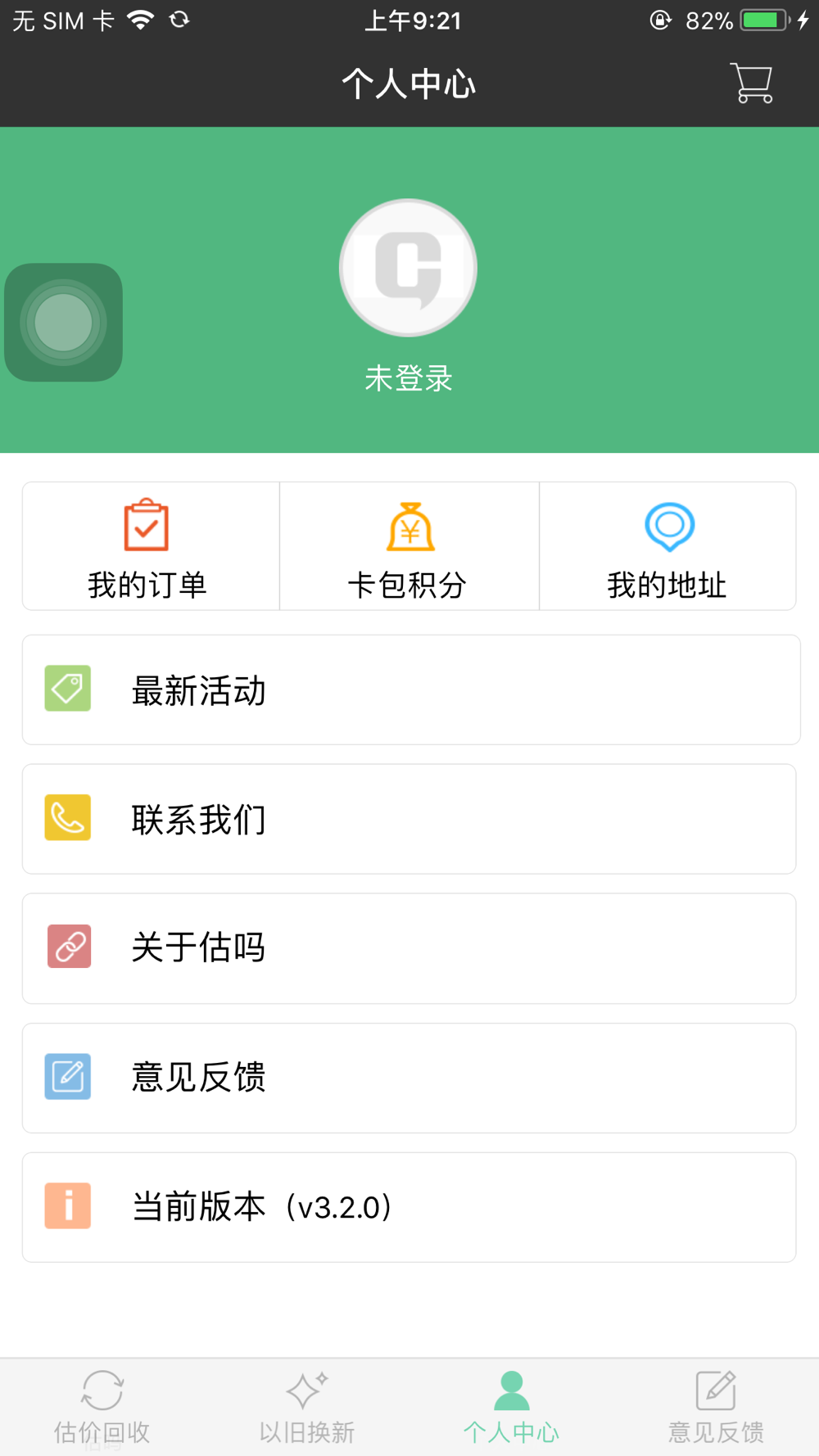Tap the AssistiveTouch floating button

[63, 322]
